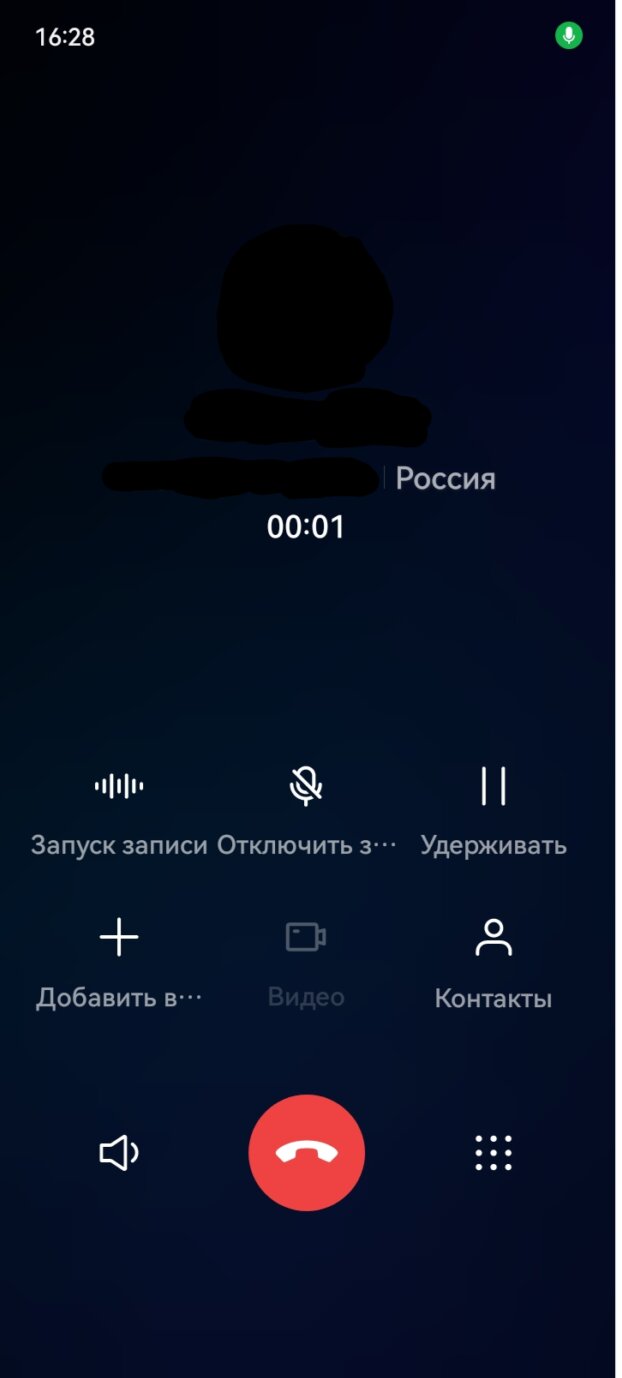The height and width of the screenshot is (1378, 622).
Task: End the call with the red button
Action: (306, 1153)
